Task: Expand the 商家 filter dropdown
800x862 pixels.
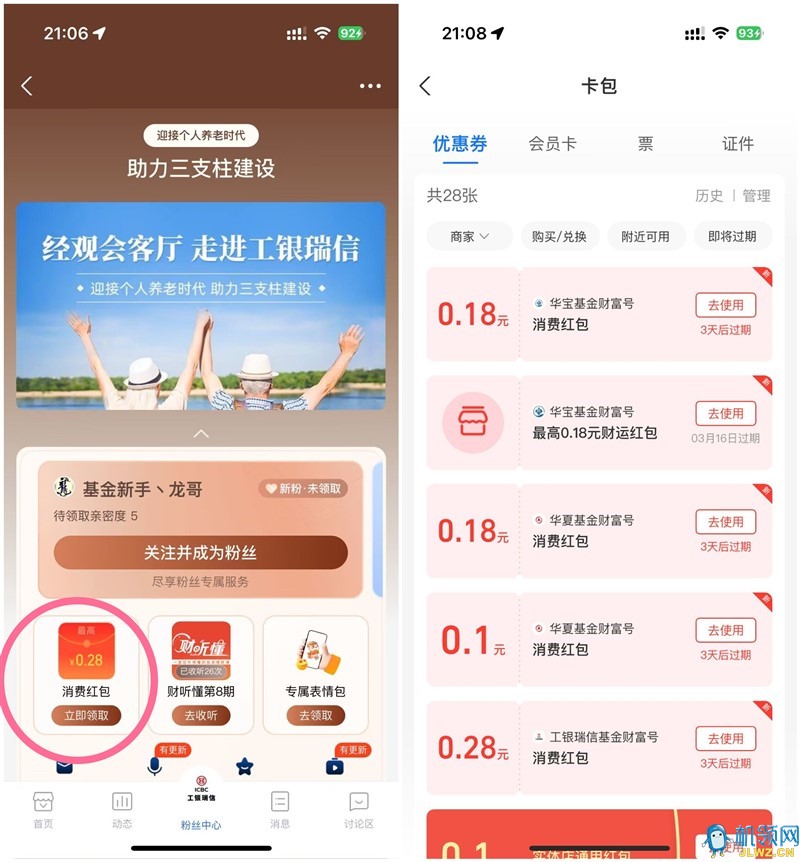Action: click(x=468, y=237)
